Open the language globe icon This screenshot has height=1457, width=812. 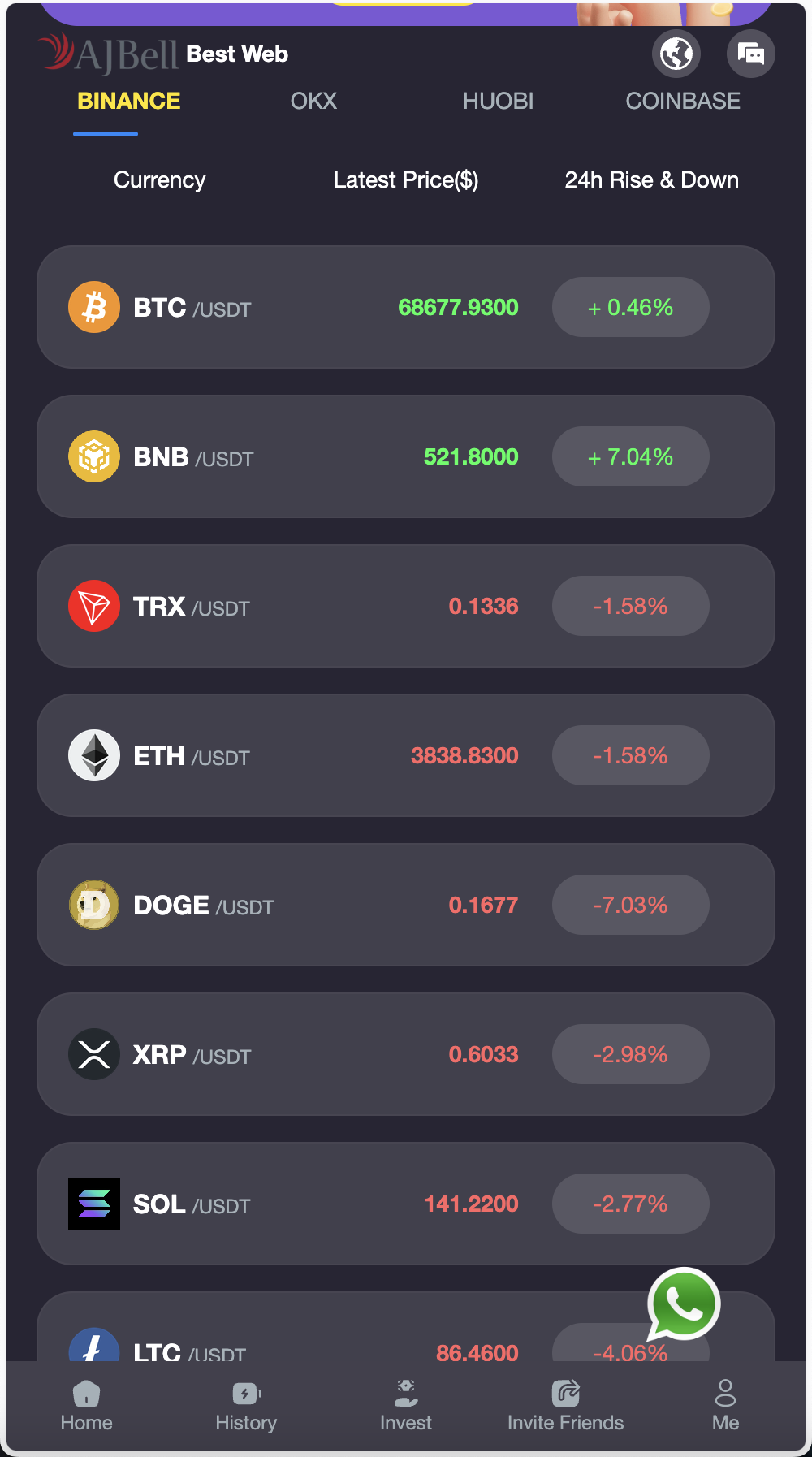[676, 54]
